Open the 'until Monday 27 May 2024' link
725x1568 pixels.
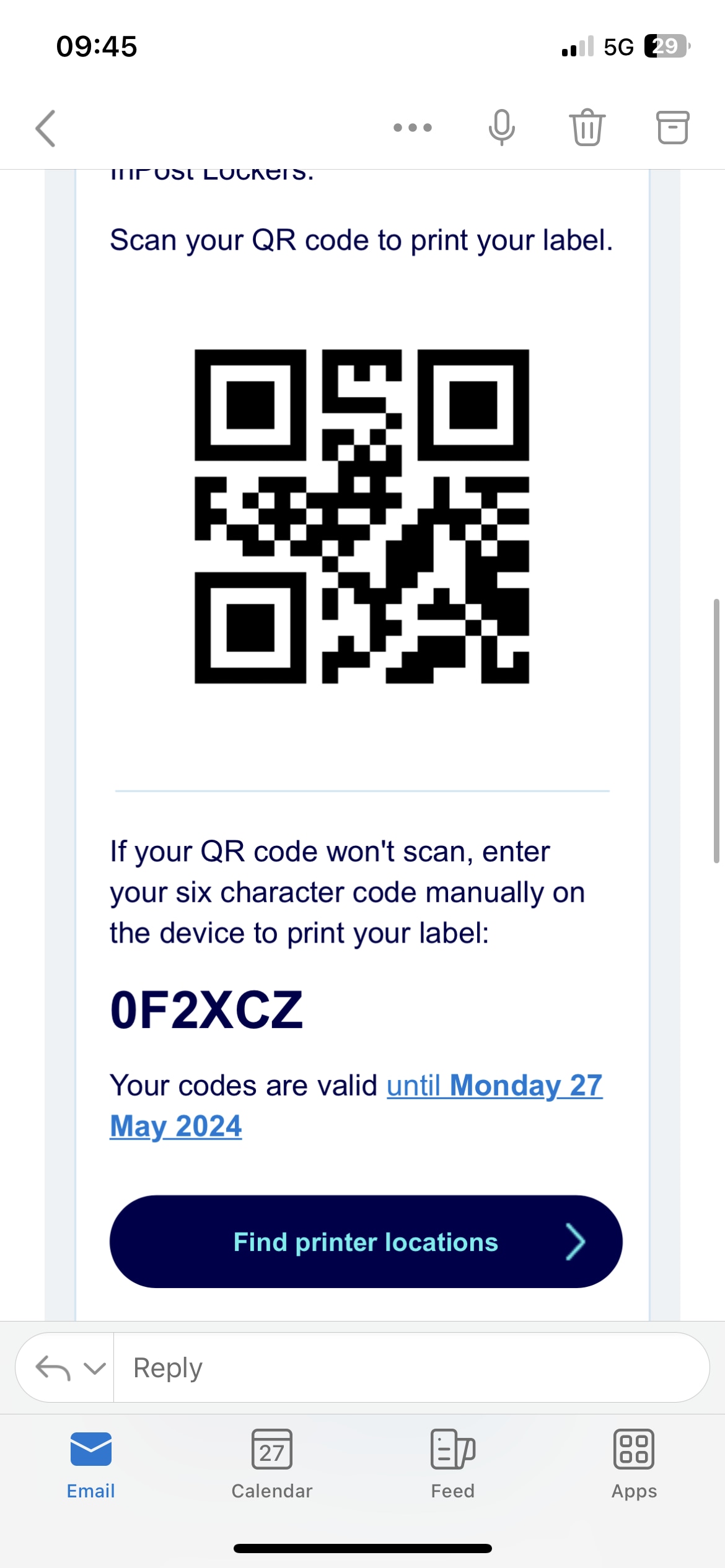coord(494,1086)
